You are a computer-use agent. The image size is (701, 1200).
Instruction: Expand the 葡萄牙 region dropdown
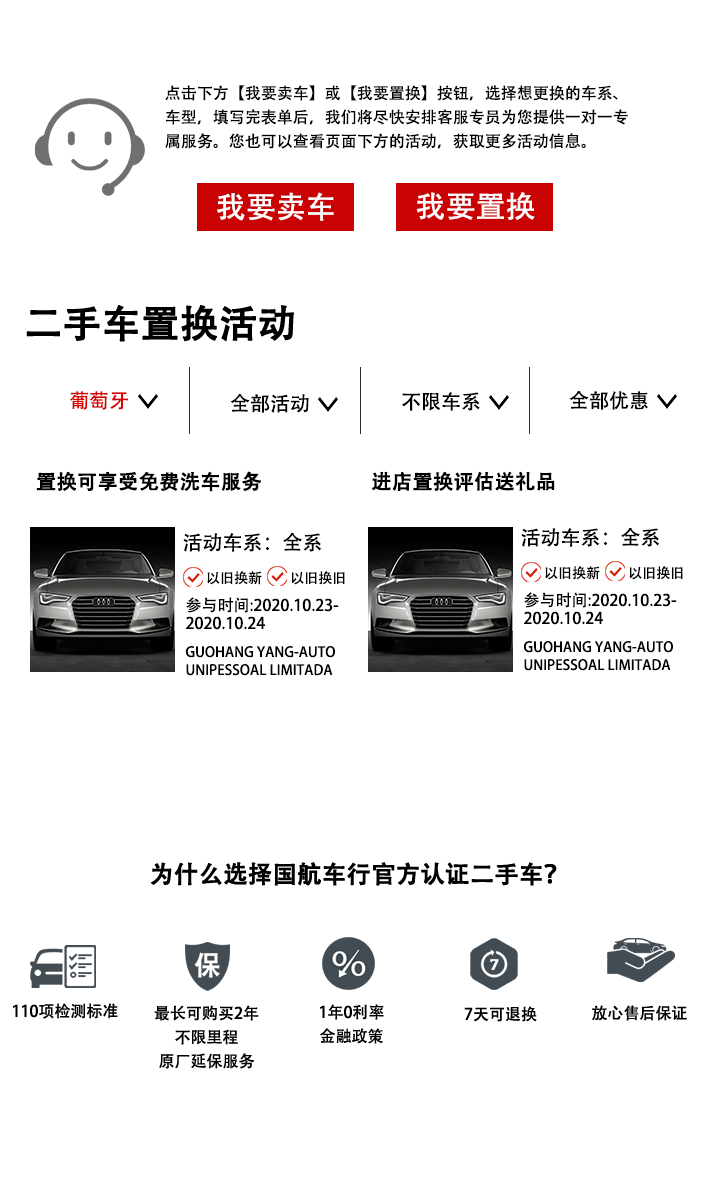click(x=113, y=401)
